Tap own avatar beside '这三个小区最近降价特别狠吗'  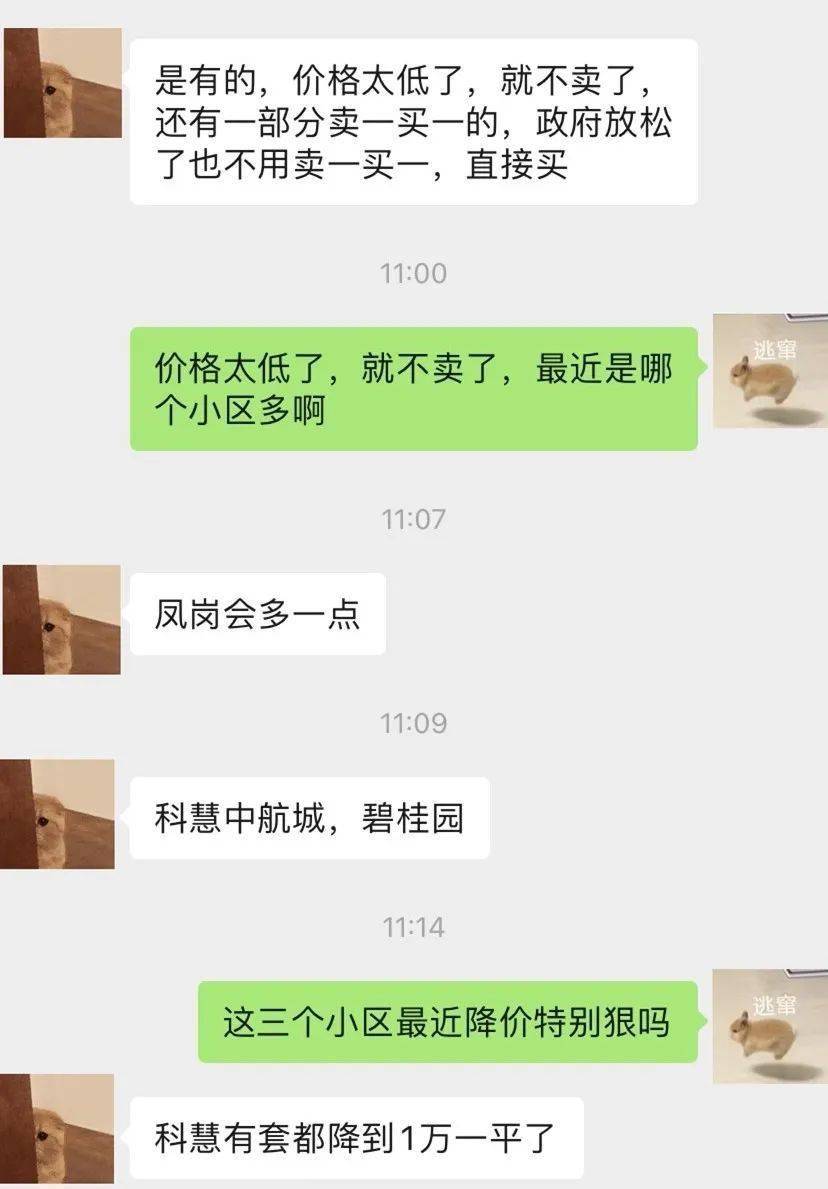point(769,1026)
